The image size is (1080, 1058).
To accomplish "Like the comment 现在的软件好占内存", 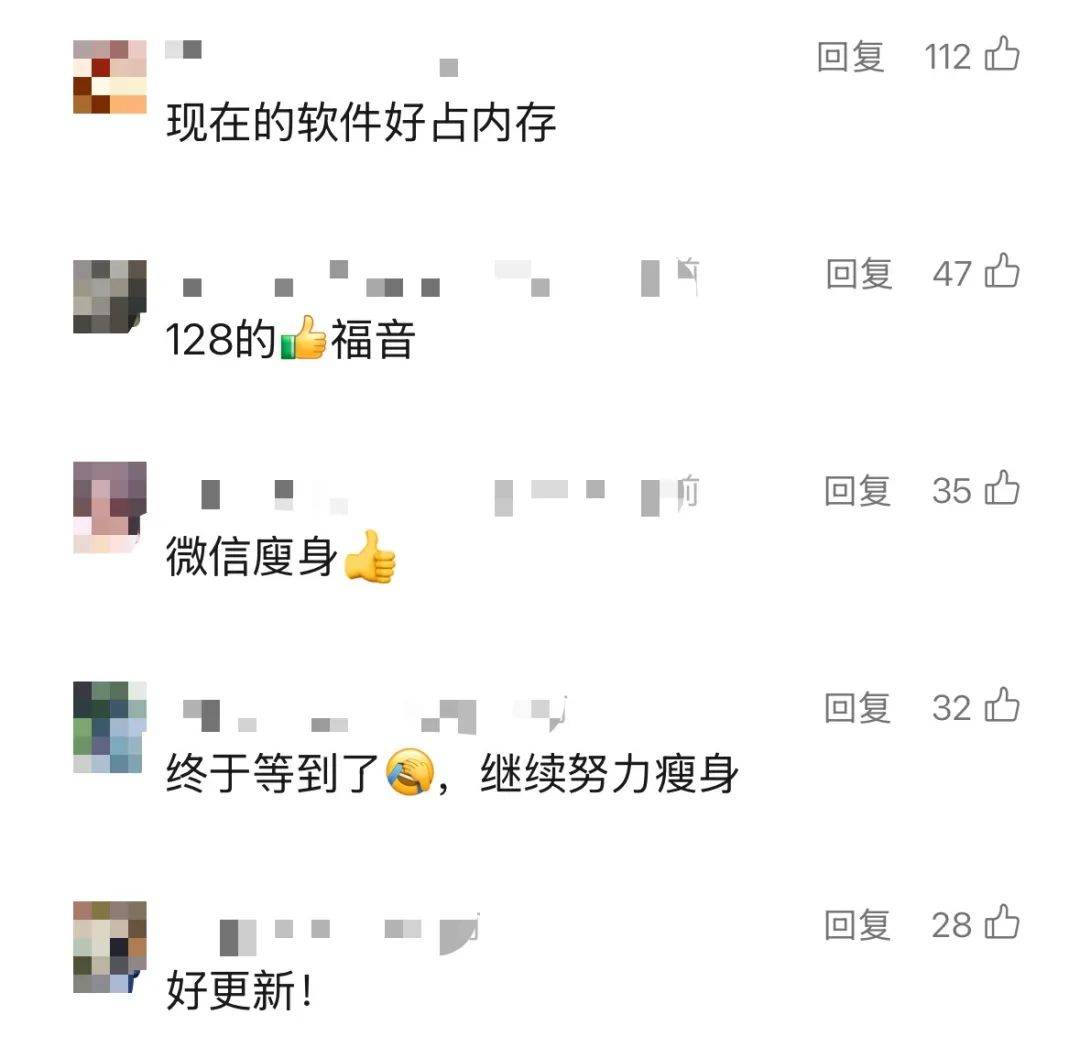I will tap(1002, 55).
